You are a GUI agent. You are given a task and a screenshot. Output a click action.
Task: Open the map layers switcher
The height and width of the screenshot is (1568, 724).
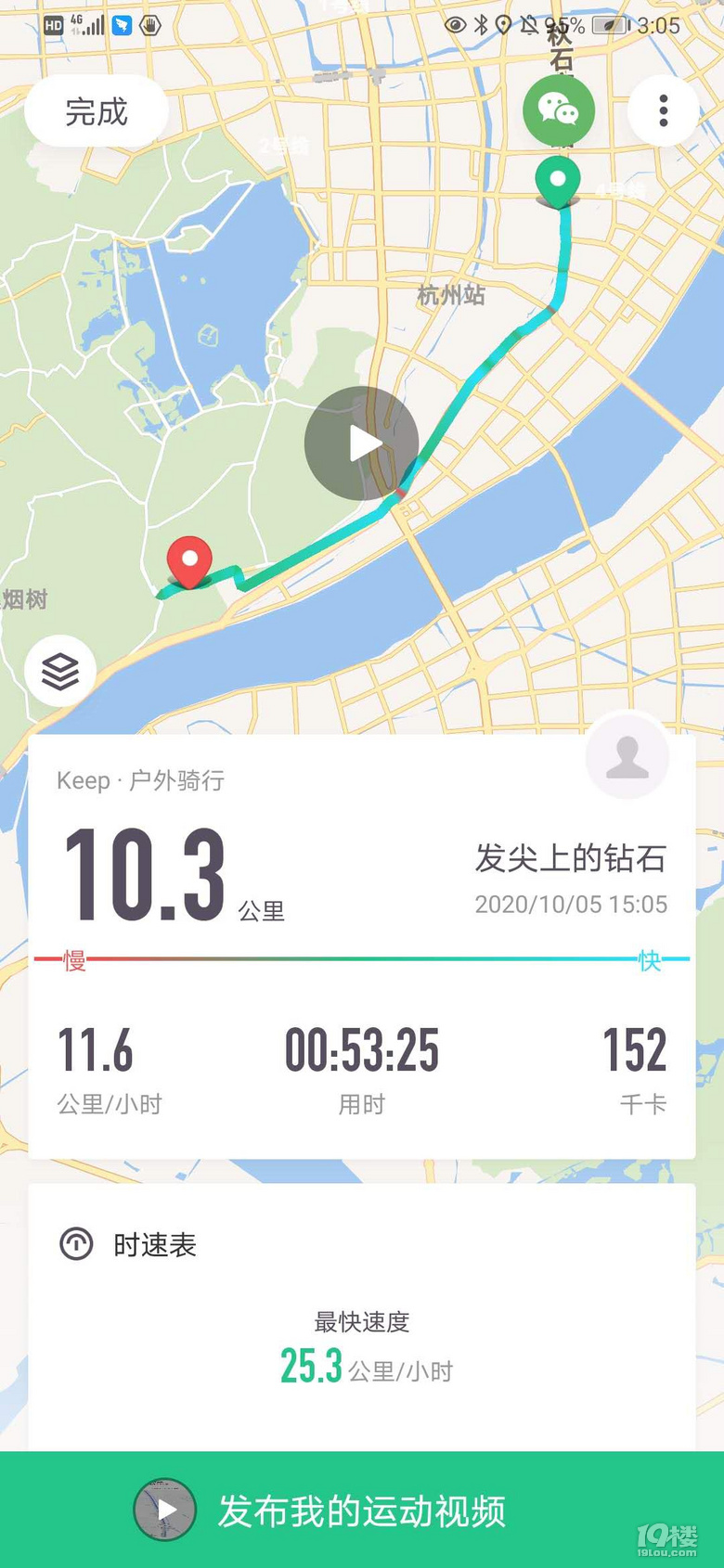pyautogui.click(x=60, y=671)
